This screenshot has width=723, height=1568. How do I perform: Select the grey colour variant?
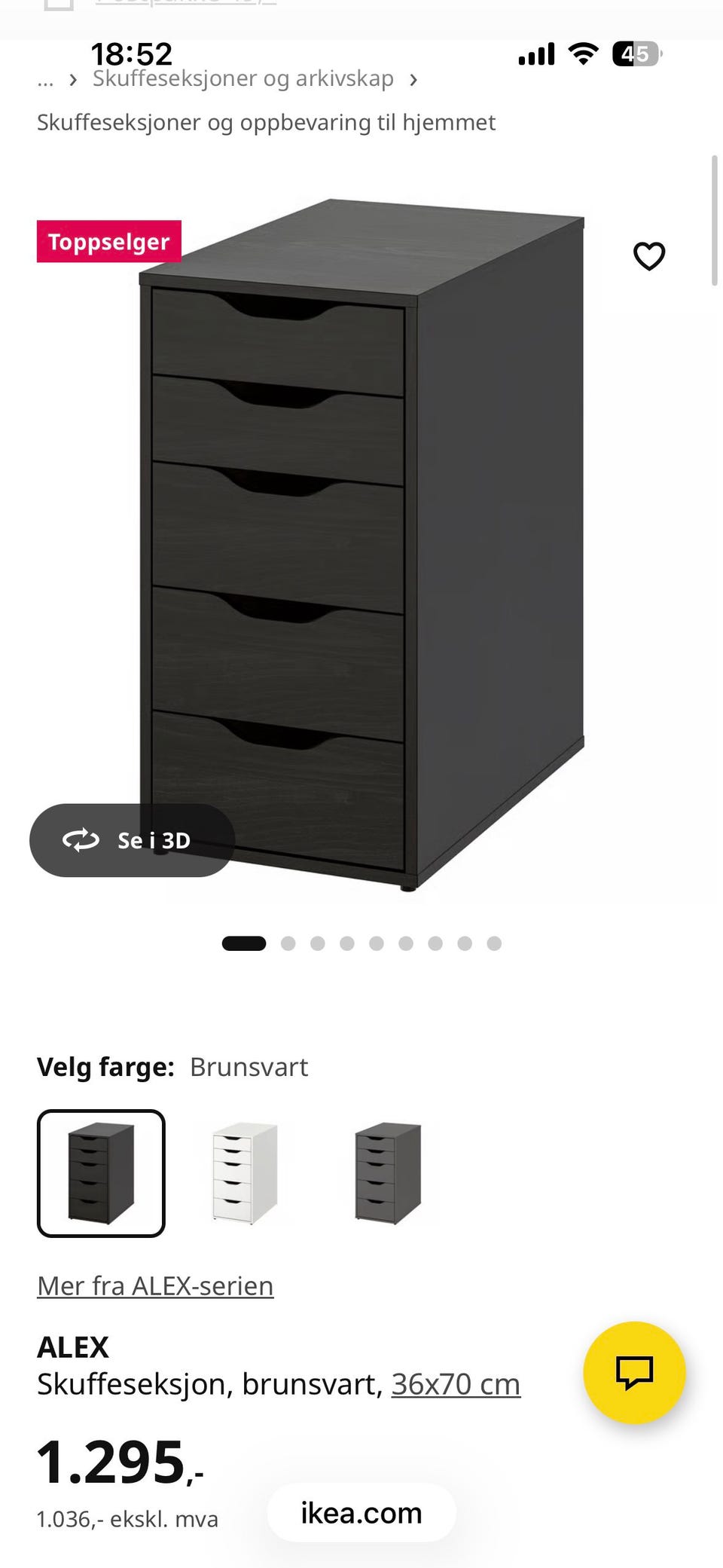pyautogui.click(x=388, y=1173)
